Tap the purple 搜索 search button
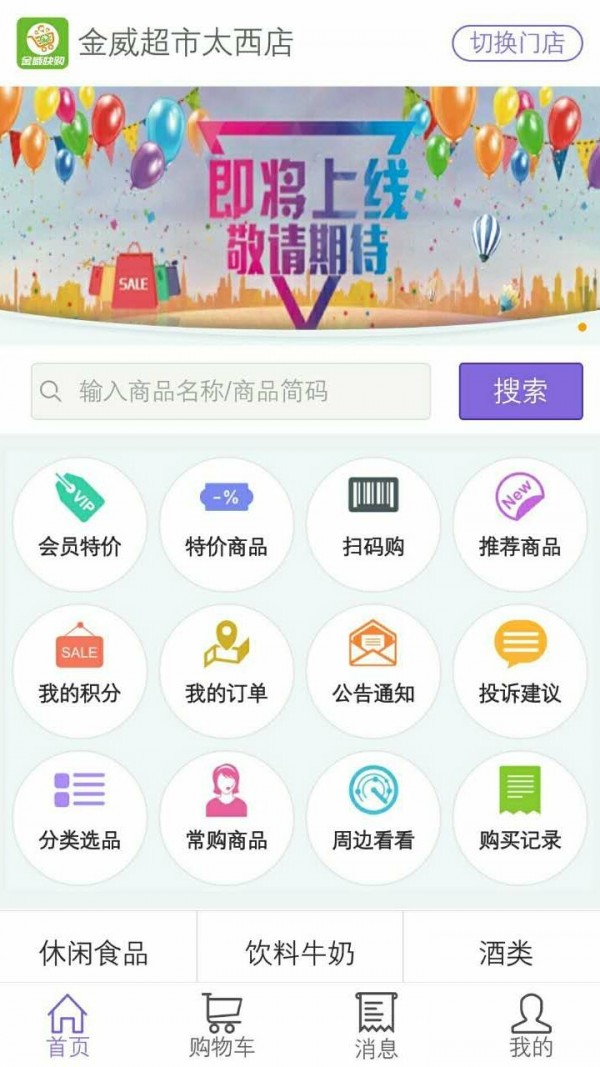600x1067 pixels. [520, 391]
